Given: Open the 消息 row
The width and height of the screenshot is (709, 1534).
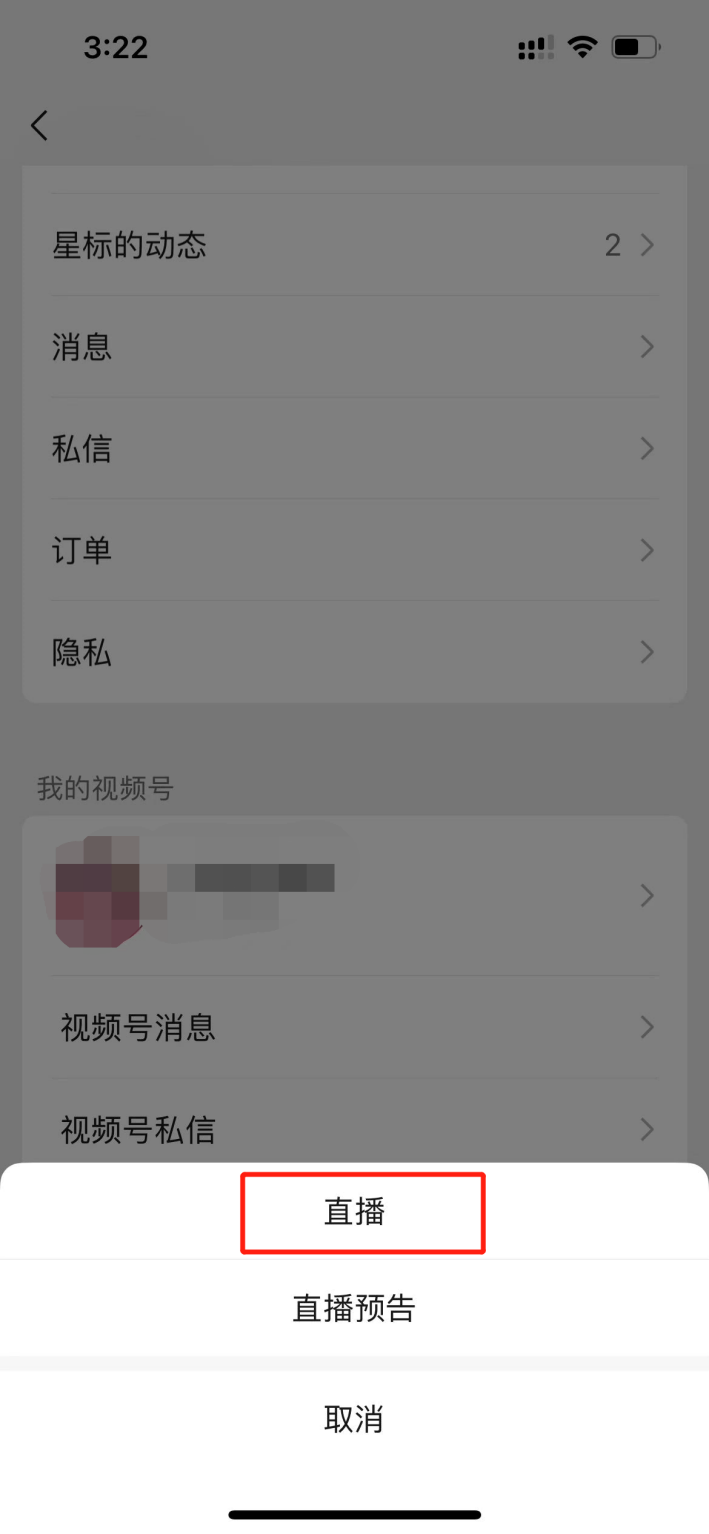Looking at the screenshot, I should coord(354,347).
